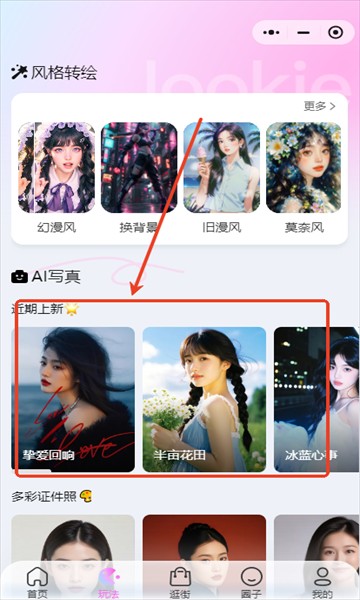Select the 幻漫风 style

pos(57,178)
